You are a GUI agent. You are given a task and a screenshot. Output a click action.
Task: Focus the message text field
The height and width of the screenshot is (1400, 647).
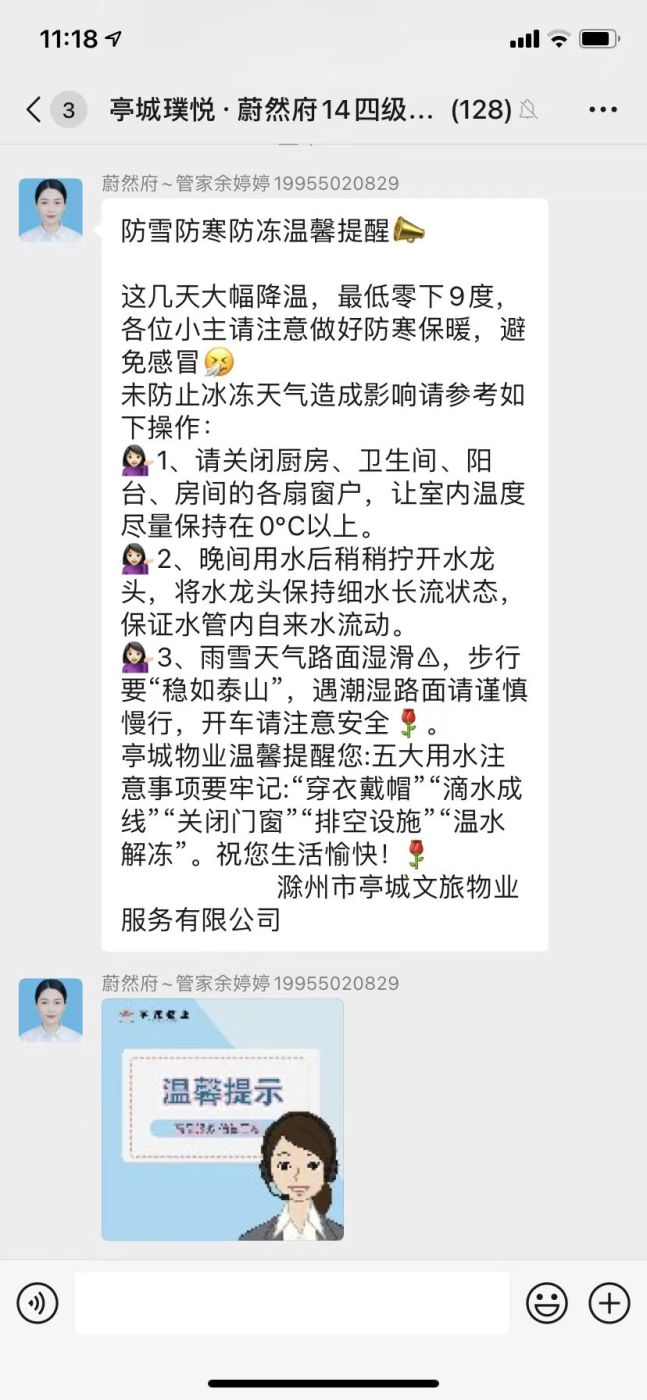[x=291, y=1303]
